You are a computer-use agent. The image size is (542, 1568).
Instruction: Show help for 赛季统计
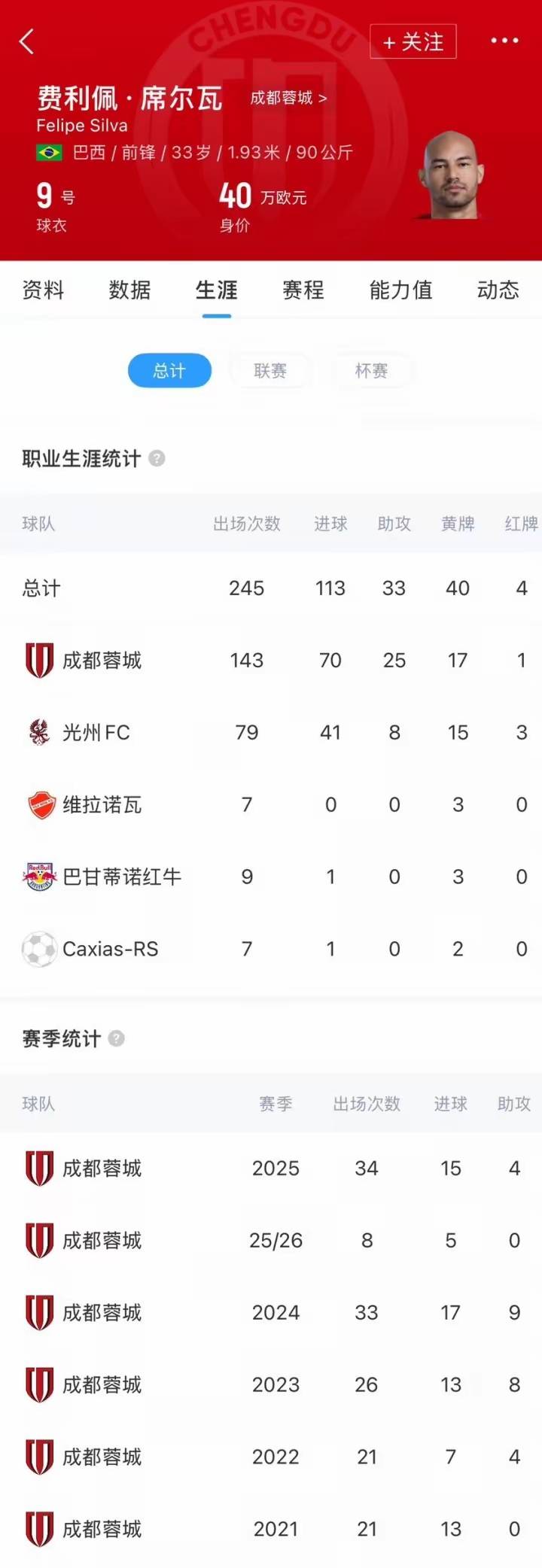click(117, 1038)
